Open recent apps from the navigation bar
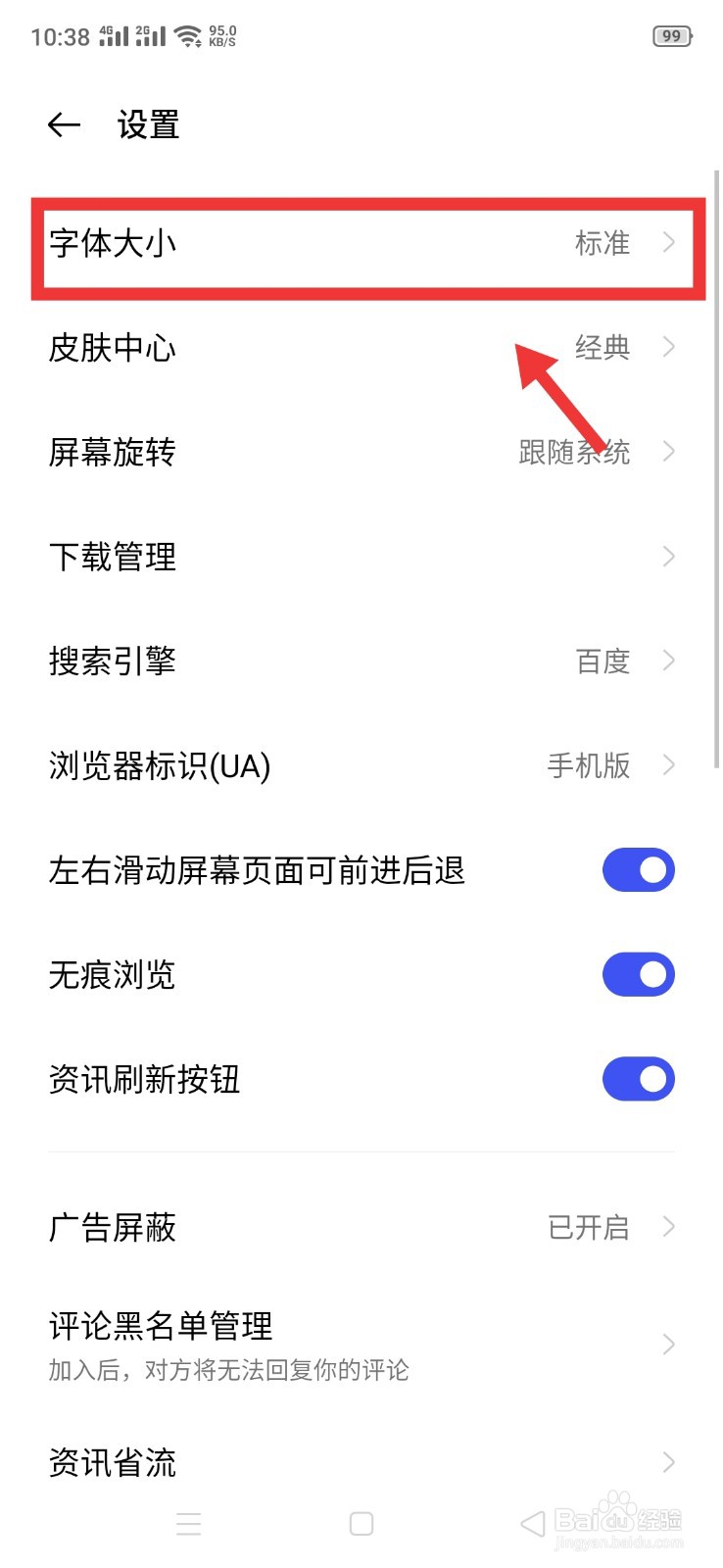Viewport: 723px width, 1568px height. click(188, 1524)
